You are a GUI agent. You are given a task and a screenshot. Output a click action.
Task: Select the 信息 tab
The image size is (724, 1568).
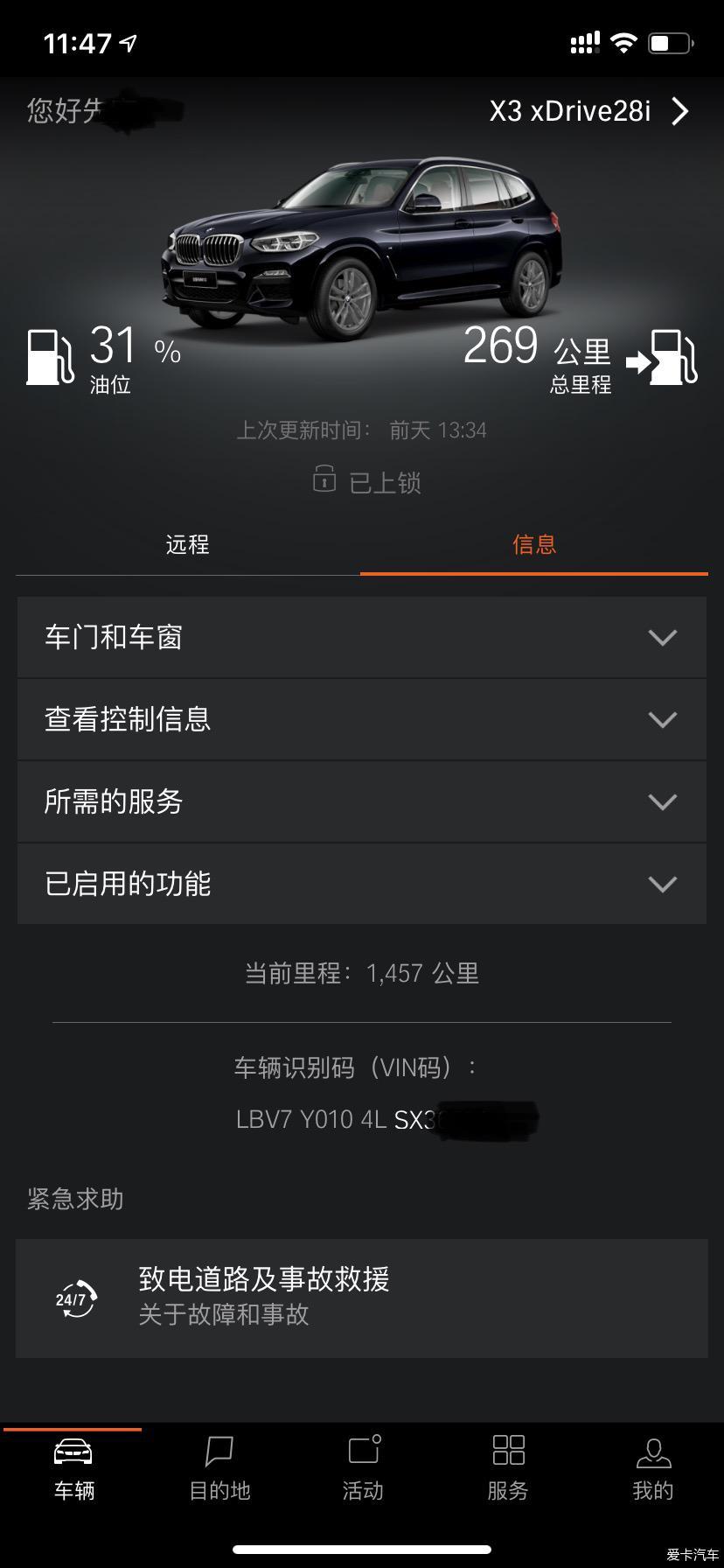[533, 544]
